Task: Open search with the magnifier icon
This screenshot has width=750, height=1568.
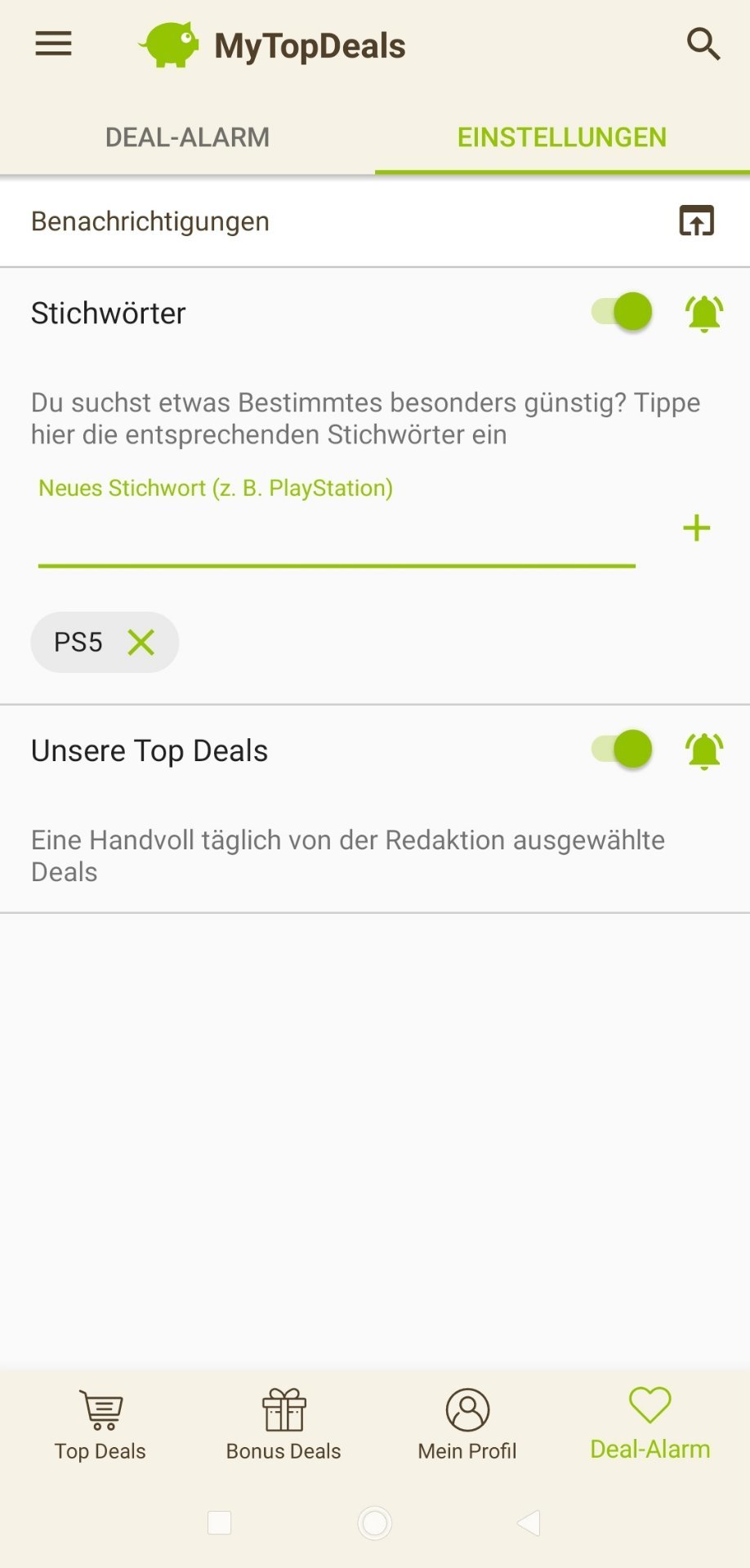Action: pyautogui.click(x=703, y=44)
